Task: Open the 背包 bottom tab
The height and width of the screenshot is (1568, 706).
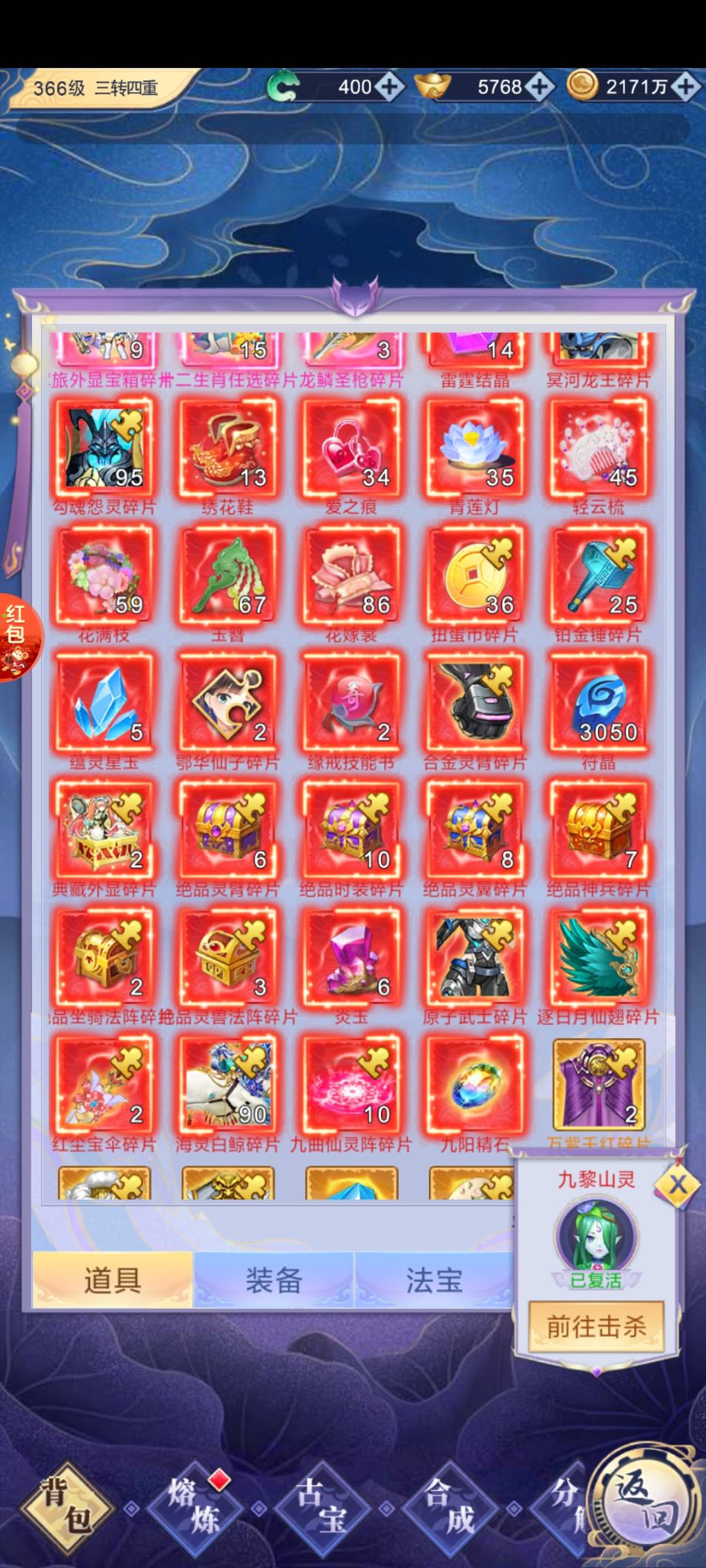Action: [x=67, y=1509]
